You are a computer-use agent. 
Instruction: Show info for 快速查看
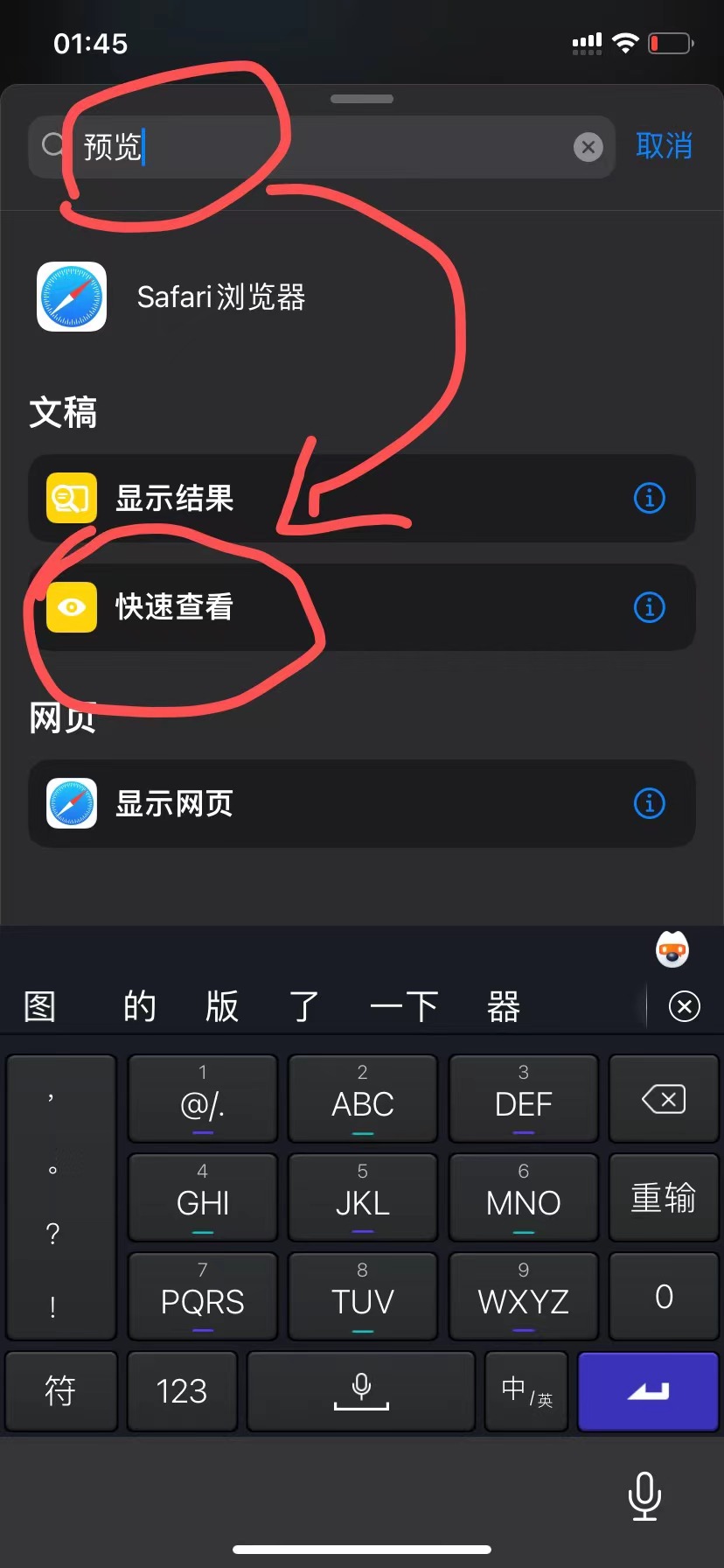coord(649,607)
